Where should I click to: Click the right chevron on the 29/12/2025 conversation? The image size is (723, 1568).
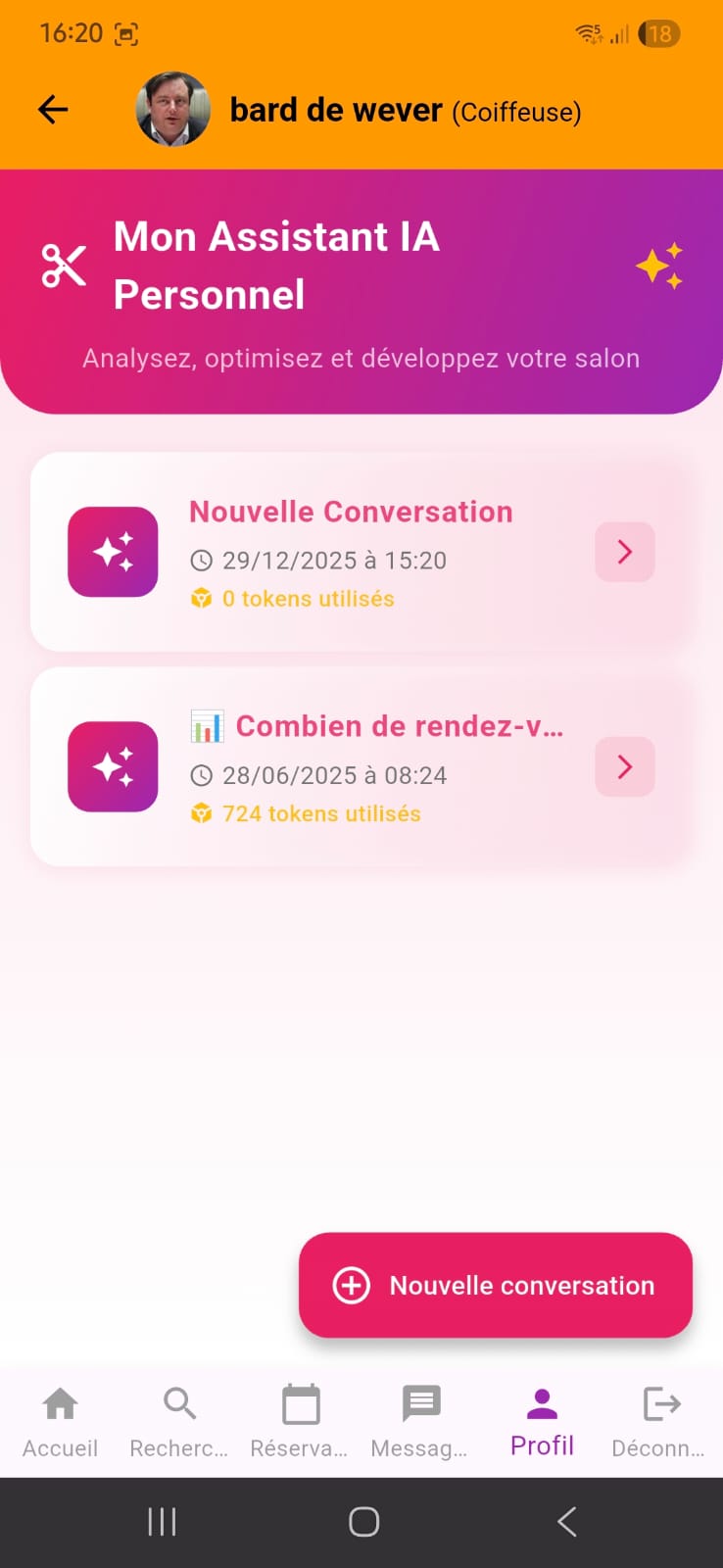pyautogui.click(x=624, y=552)
